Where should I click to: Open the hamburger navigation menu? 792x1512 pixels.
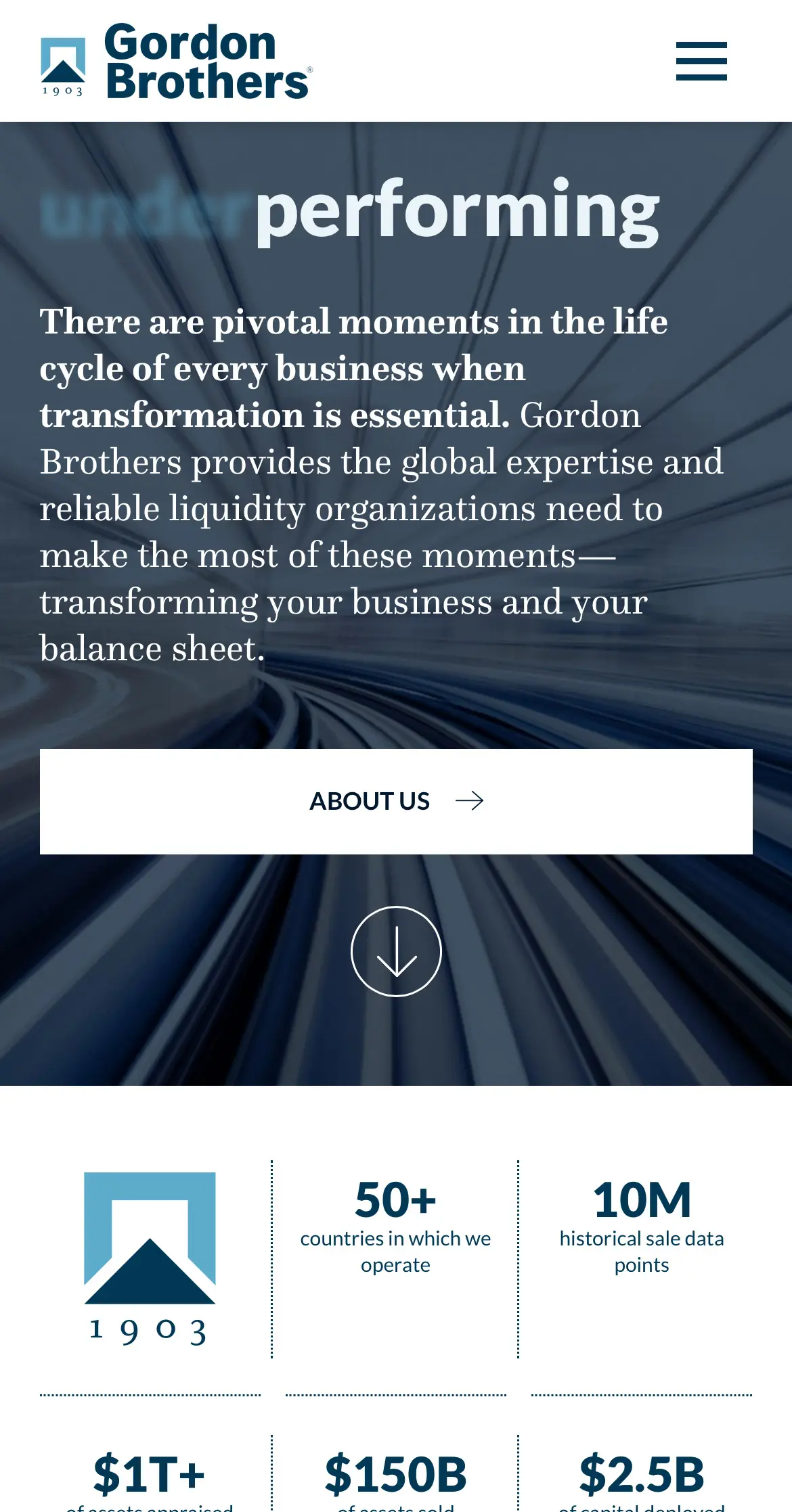[701, 61]
